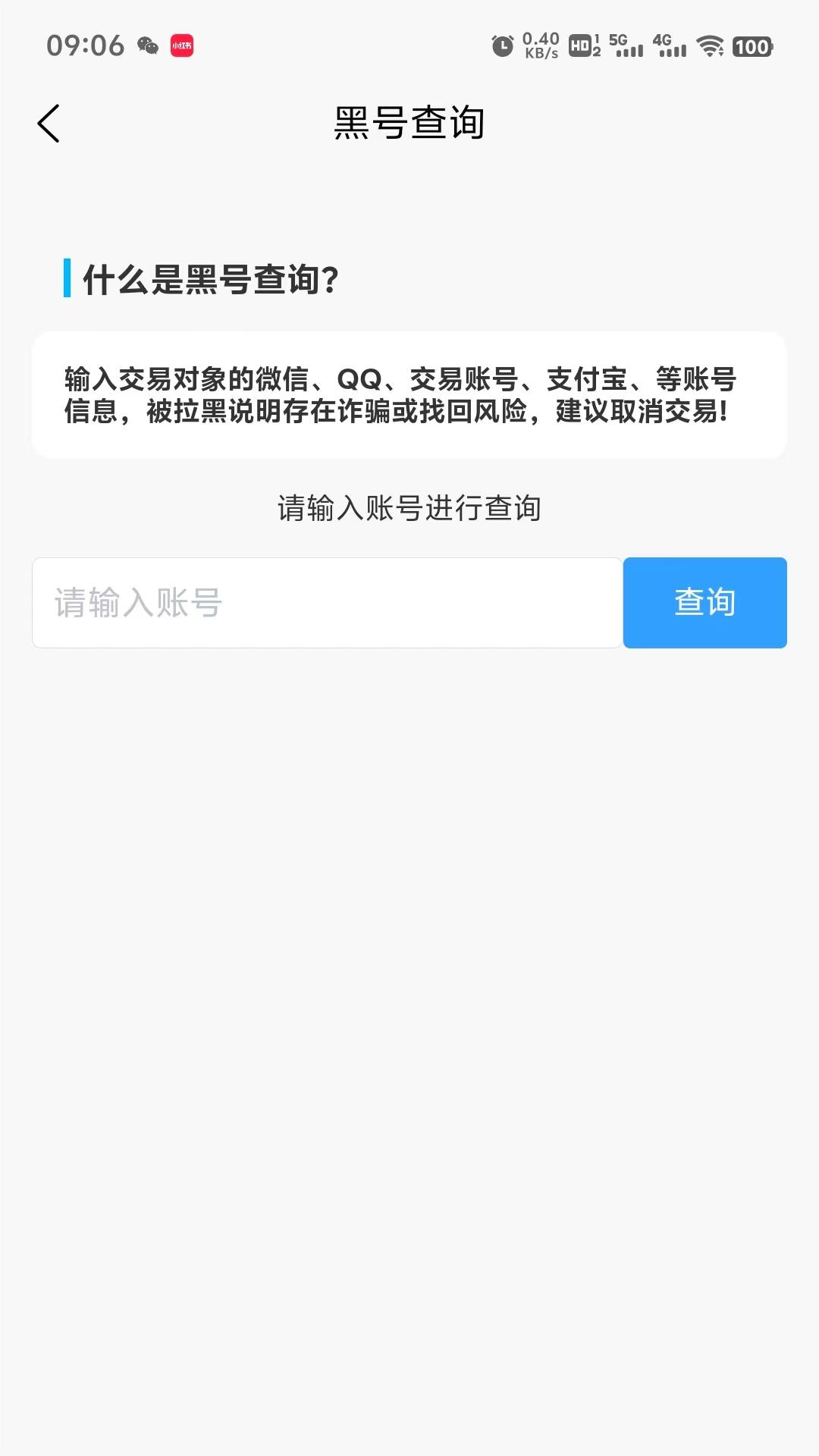Click the 请输入账号进行查询 prompt text
The height and width of the screenshot is (1456, 819).
(x=409, y=509)
